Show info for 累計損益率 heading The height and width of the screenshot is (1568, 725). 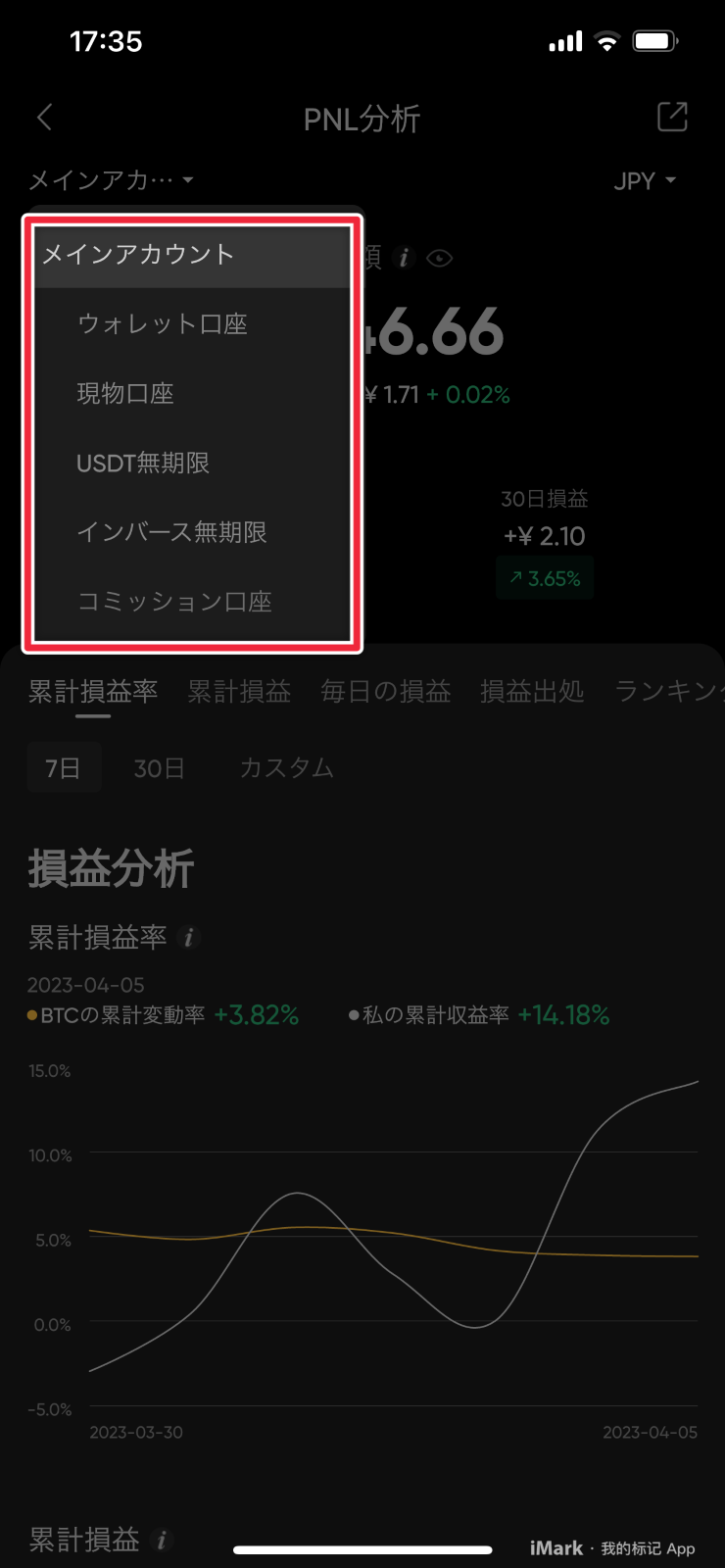tap(189, 938)
